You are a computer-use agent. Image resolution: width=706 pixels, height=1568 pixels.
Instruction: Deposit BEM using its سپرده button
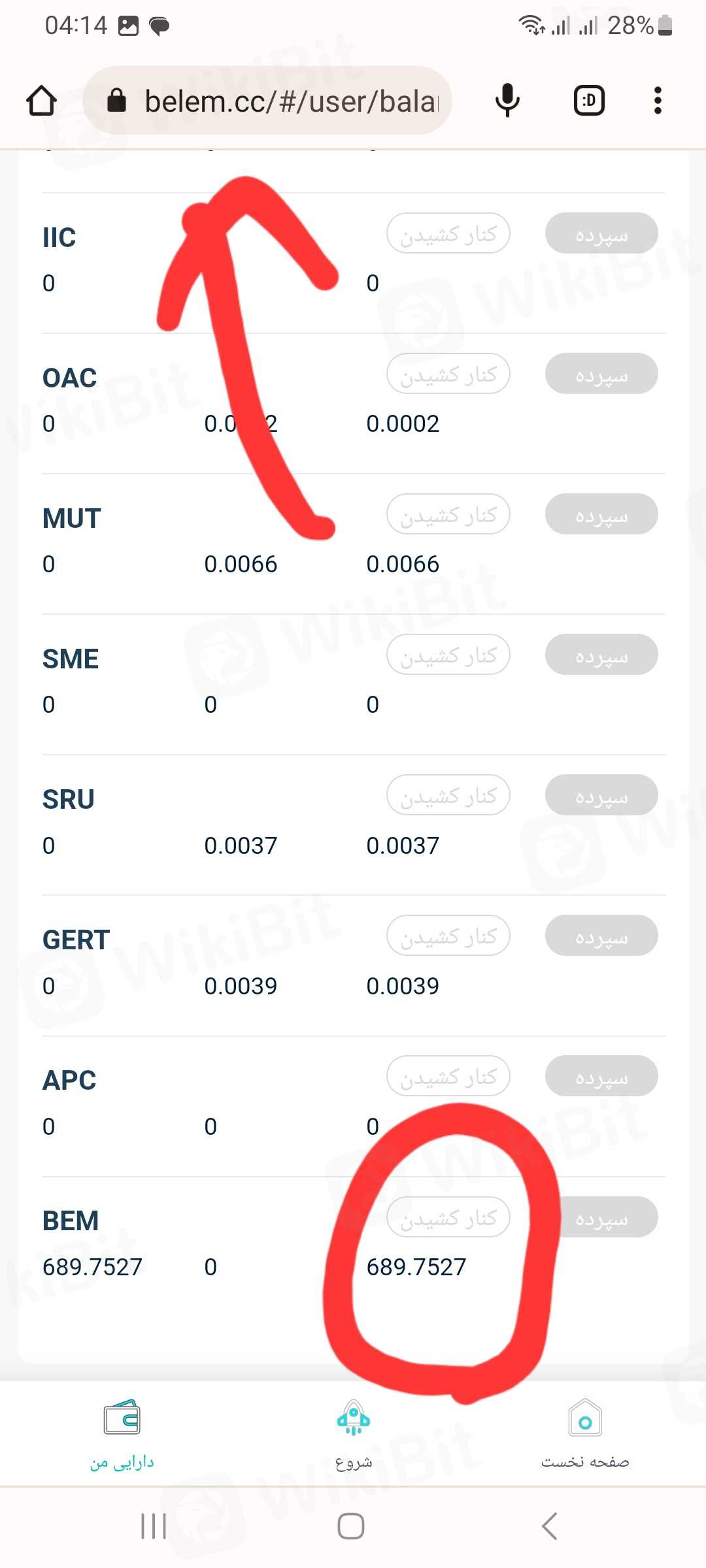click(x=608, y=1217)
